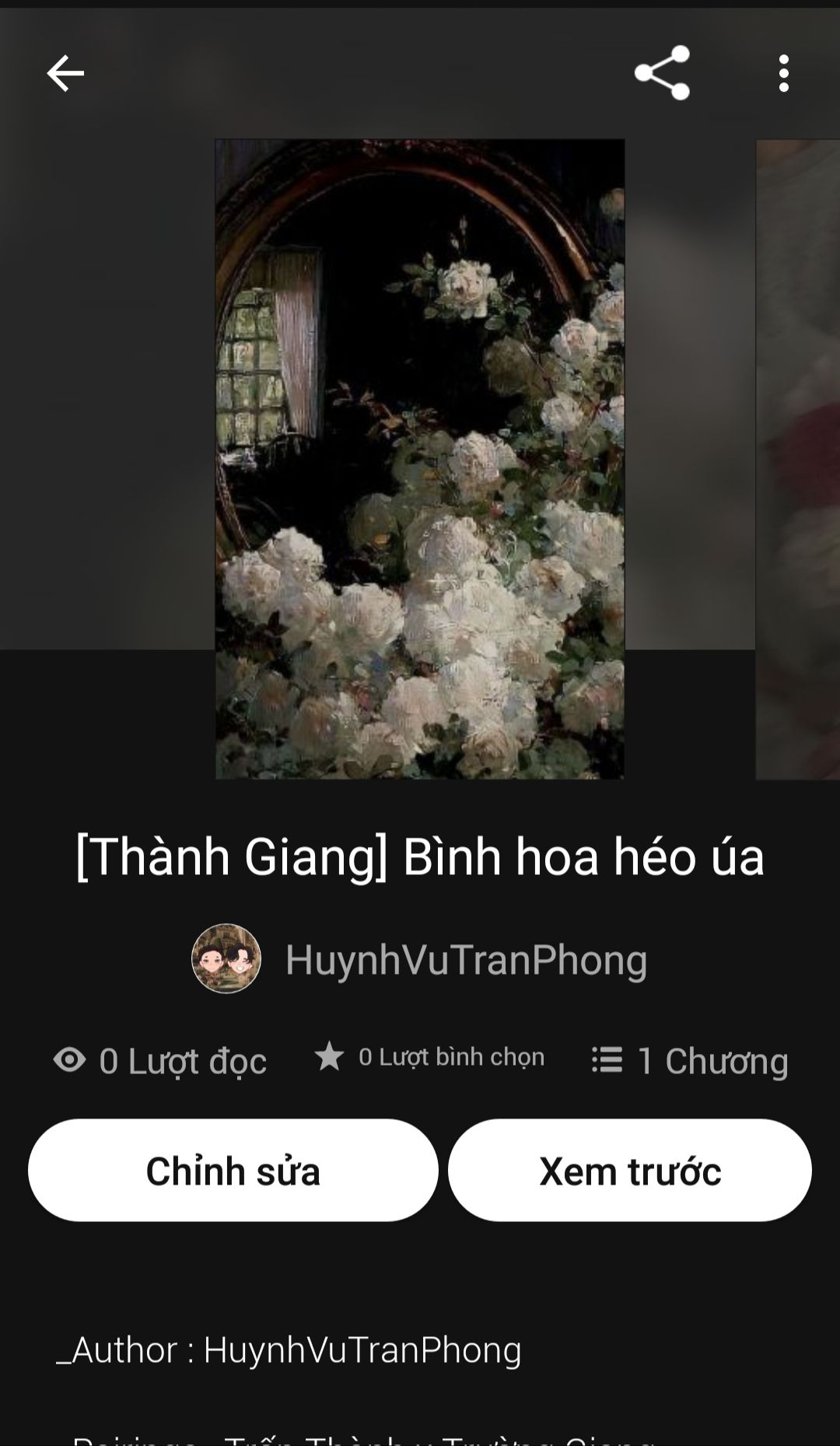
Task: Open author HuynhVuTranPhong's profile
Action: point(420,958)
